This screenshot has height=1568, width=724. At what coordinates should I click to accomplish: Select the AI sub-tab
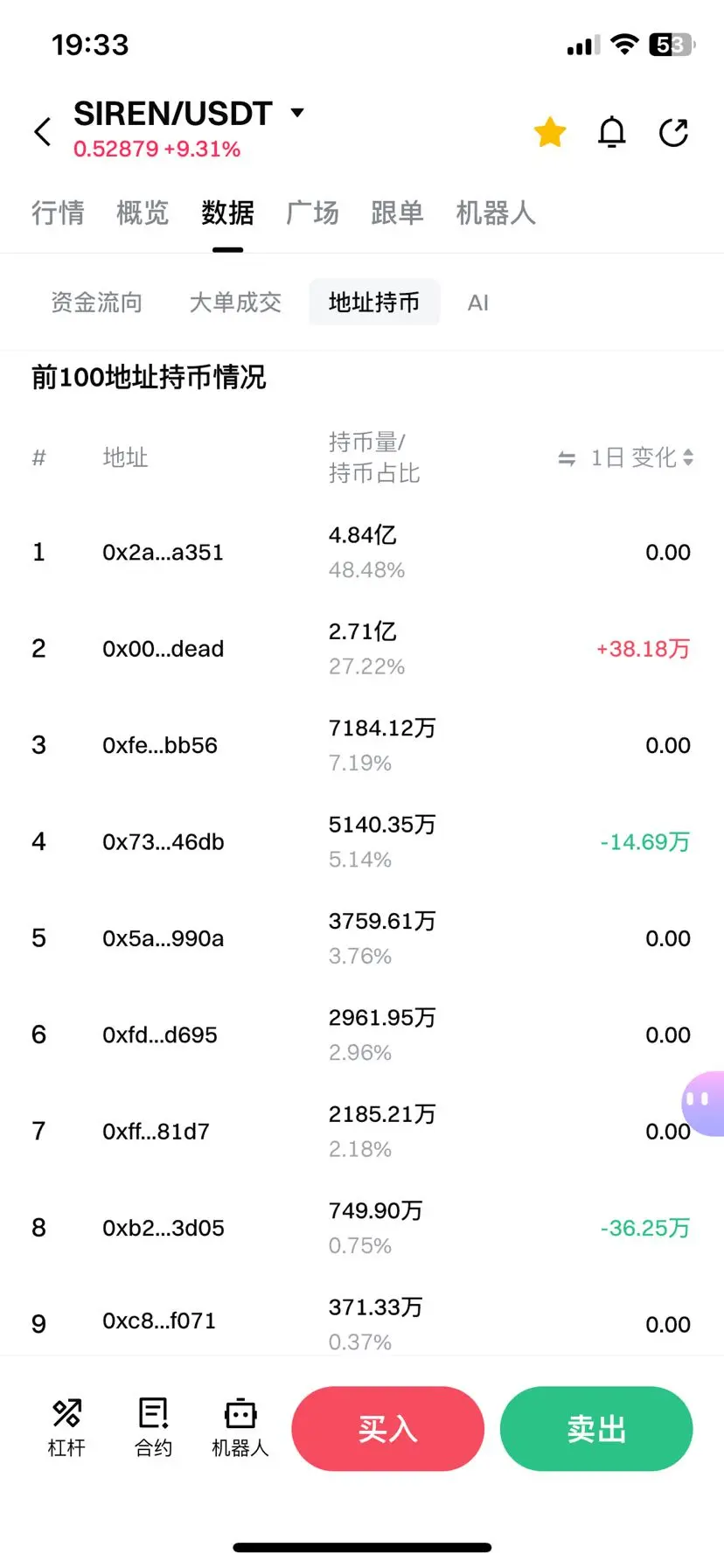[x=478, y=303]
